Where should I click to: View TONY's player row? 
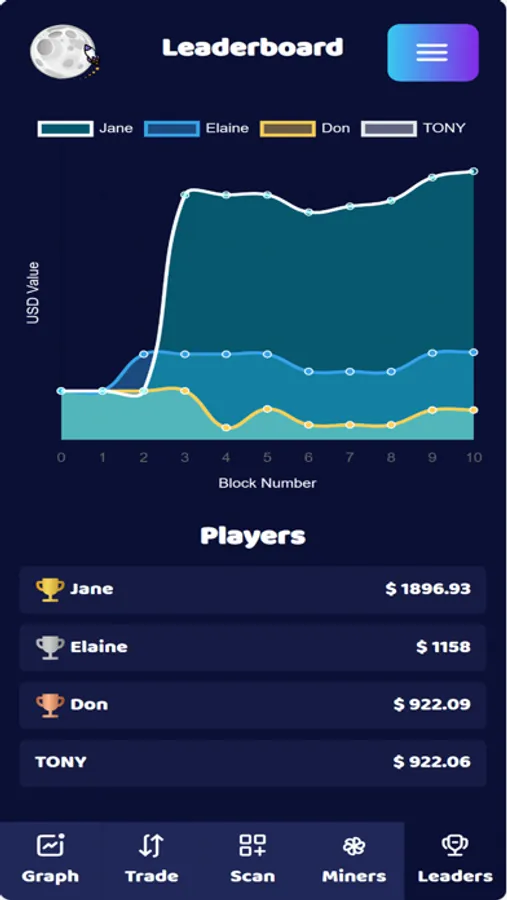pyautogui.click(x=253, y=763)
